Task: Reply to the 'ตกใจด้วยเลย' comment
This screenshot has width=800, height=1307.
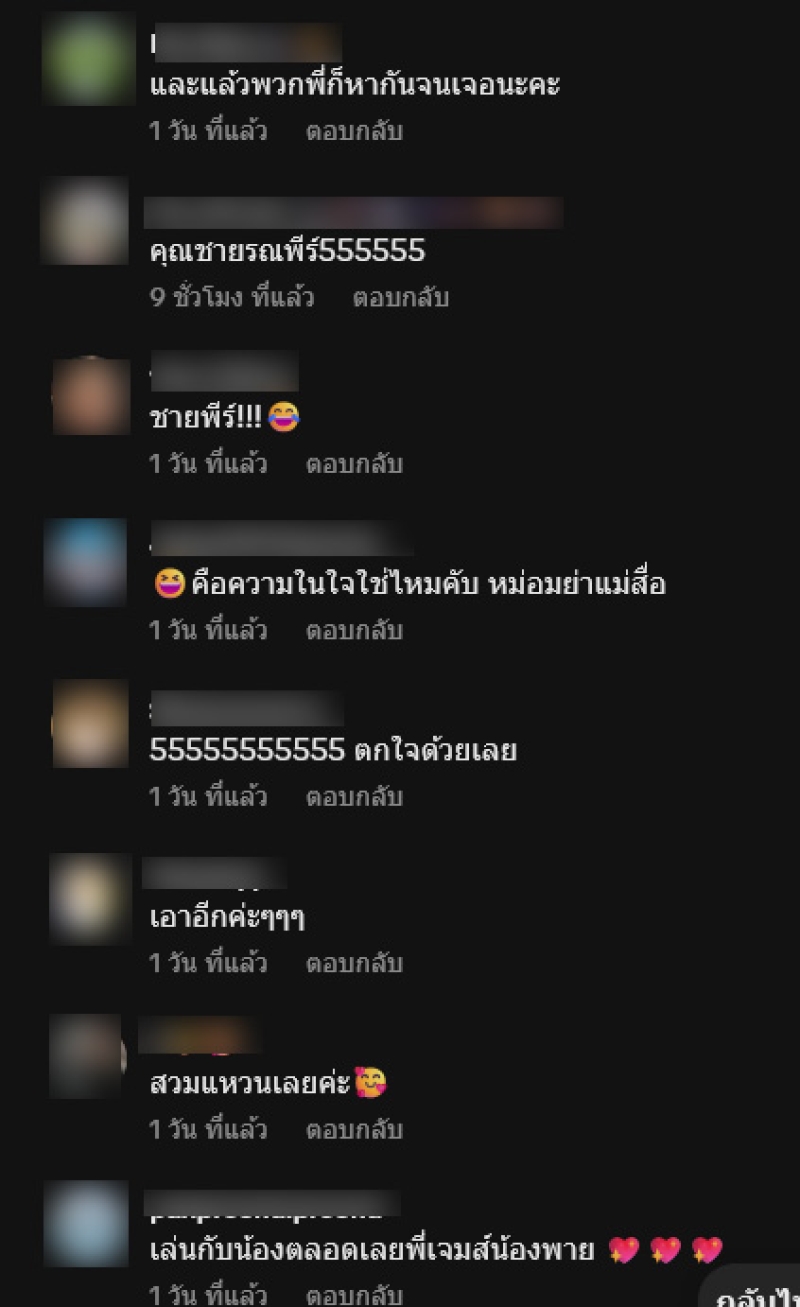Action: (353, 797)
